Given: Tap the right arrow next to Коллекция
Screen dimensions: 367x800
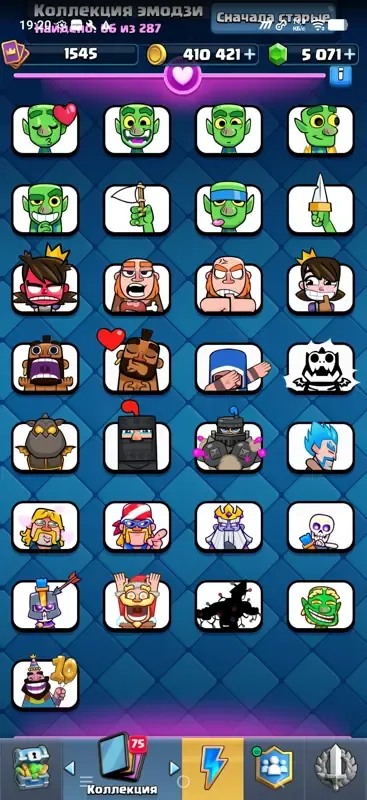Looking at the screenshot, I should [x=174, y=768].
